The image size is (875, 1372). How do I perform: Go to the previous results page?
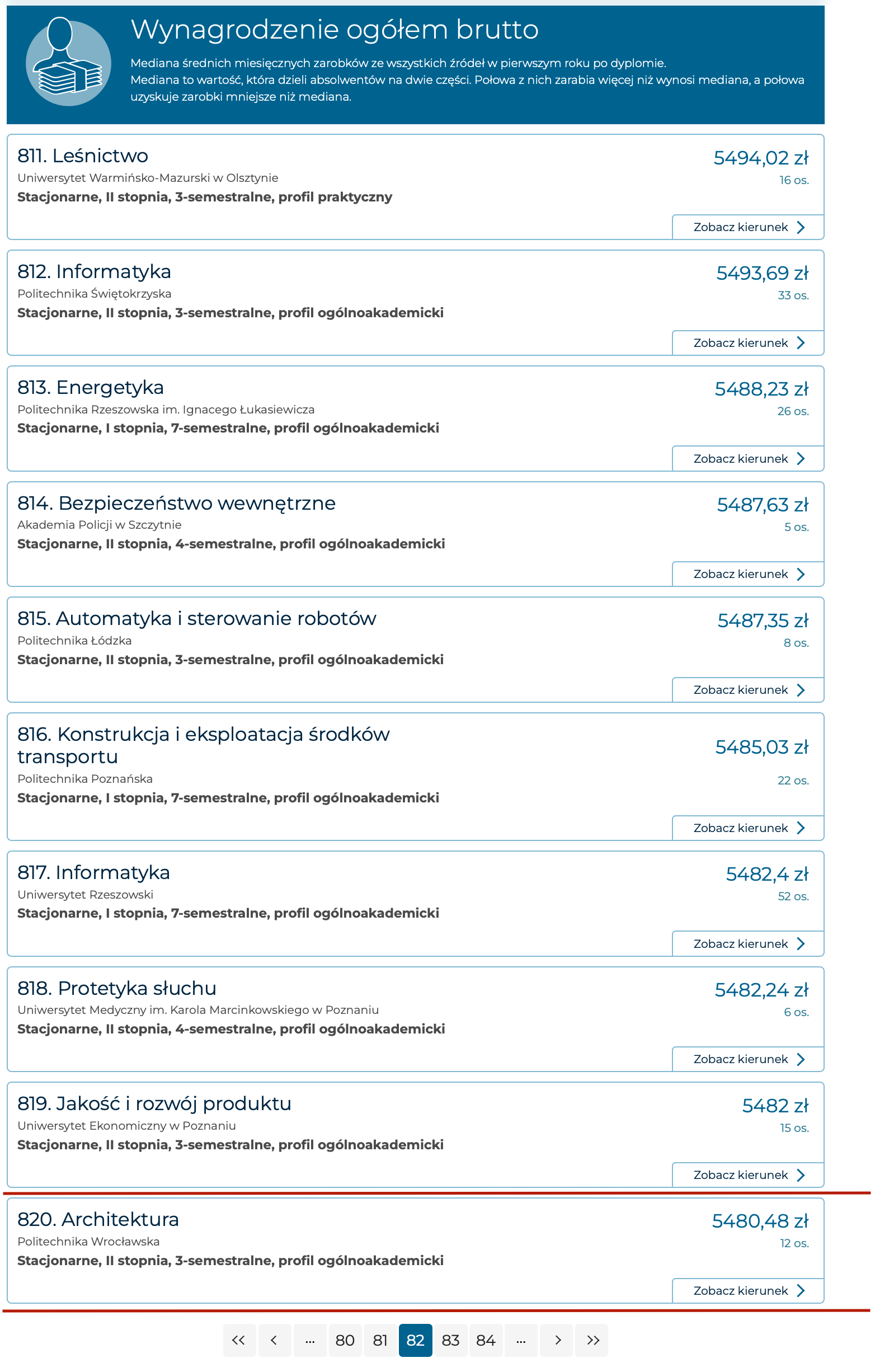275,1341
